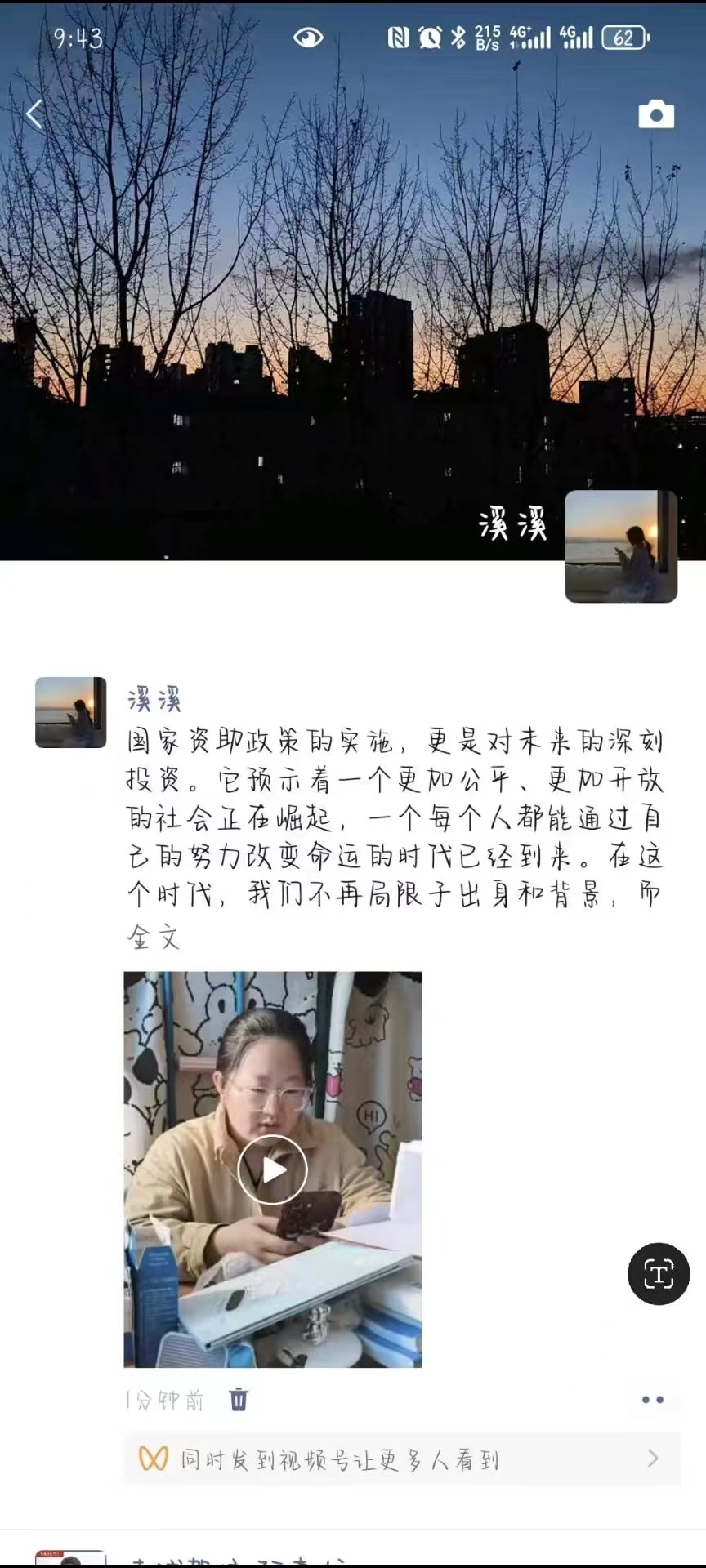Open 溪溪's profile picture on the cover
The image size is (706, 1568).
click(x=621, y=546)
